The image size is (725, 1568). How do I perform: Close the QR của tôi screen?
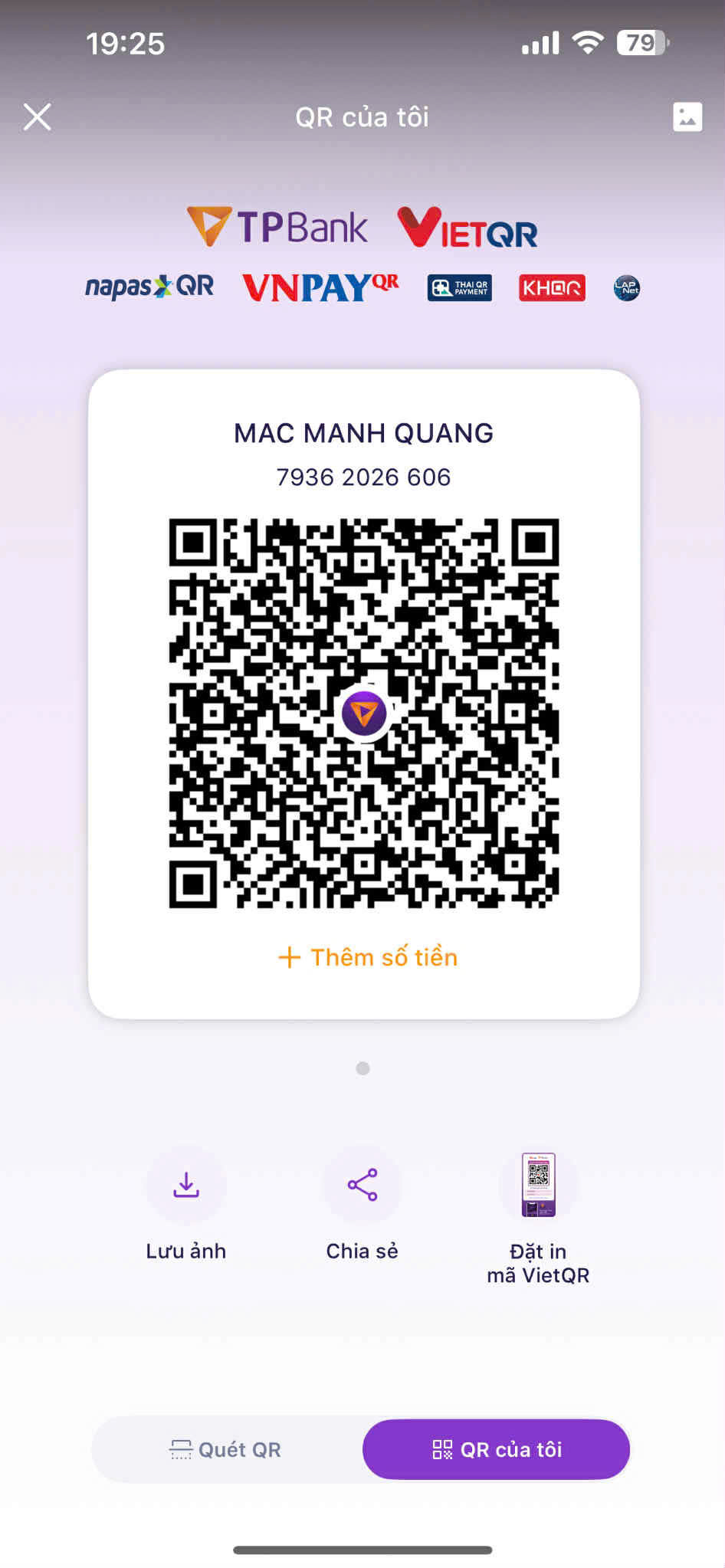(x=37, y=117)
